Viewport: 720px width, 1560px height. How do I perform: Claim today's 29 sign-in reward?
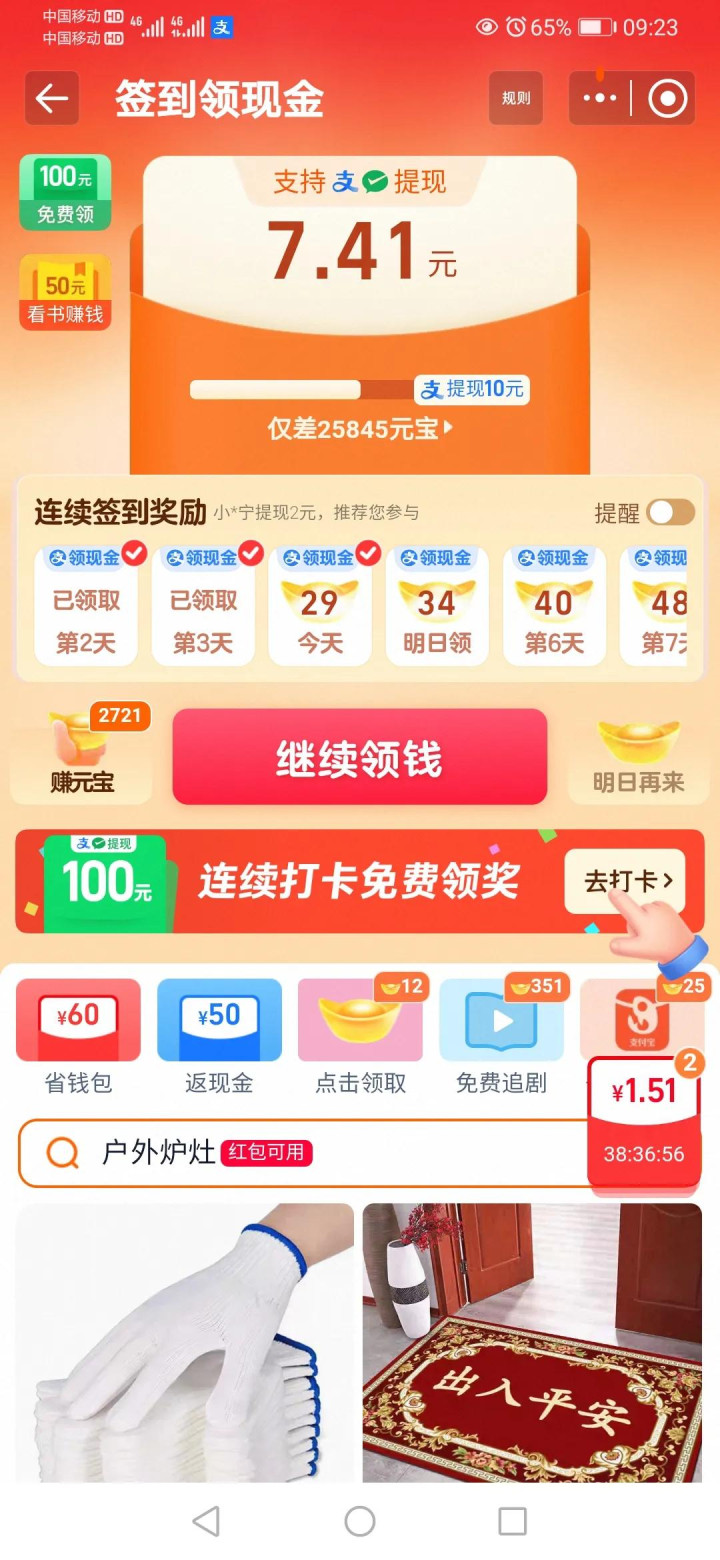320,606
